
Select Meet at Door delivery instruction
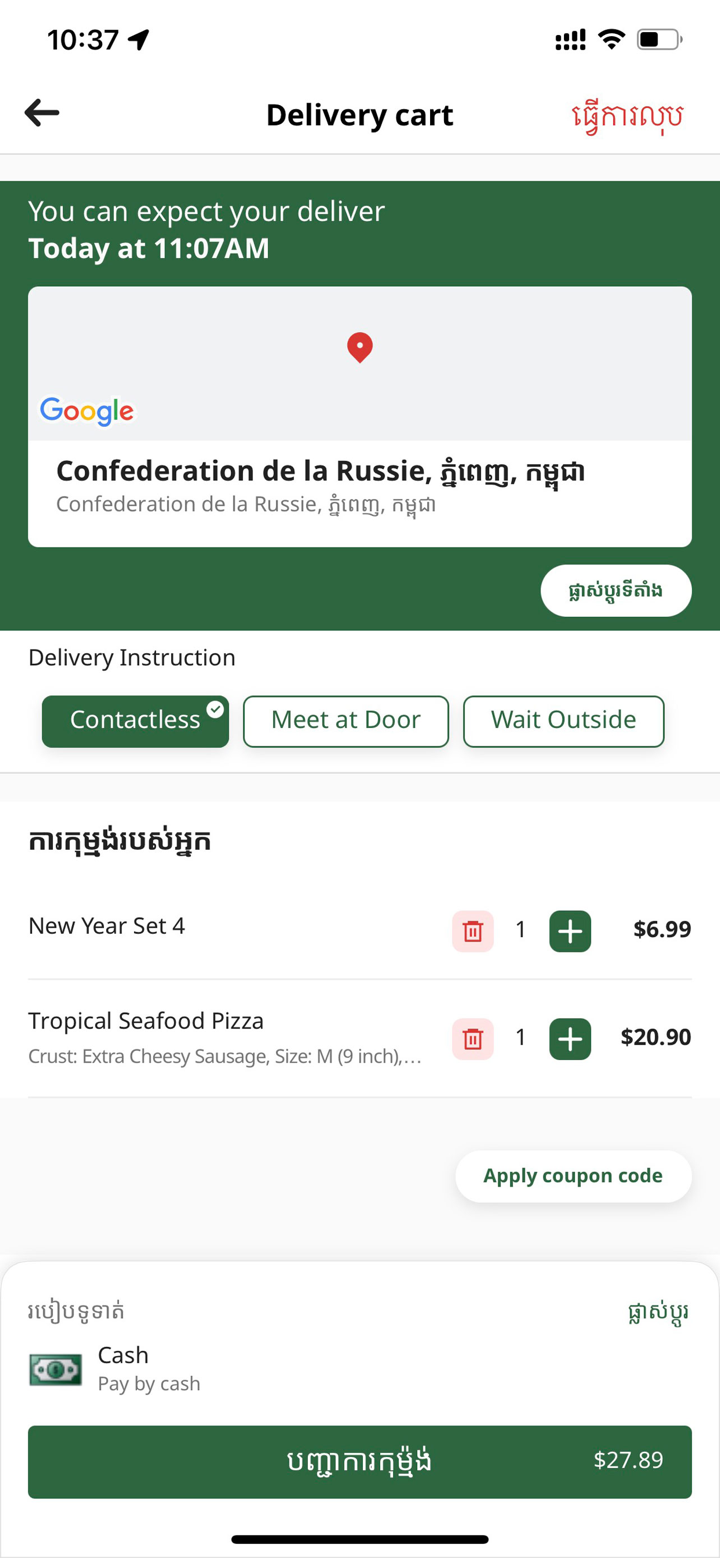[346, 720]
